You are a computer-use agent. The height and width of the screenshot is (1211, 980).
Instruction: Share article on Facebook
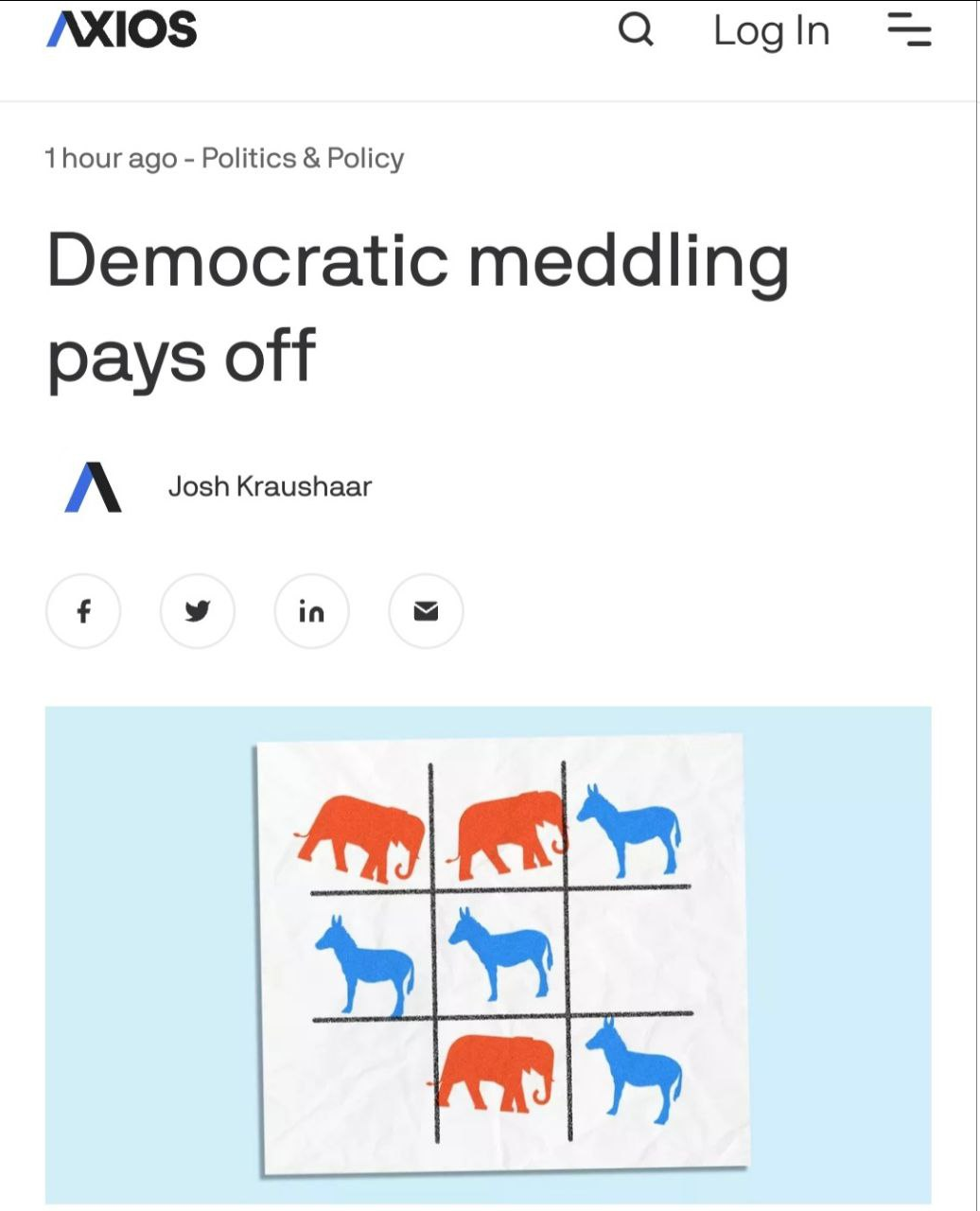[x=83, y=611]
